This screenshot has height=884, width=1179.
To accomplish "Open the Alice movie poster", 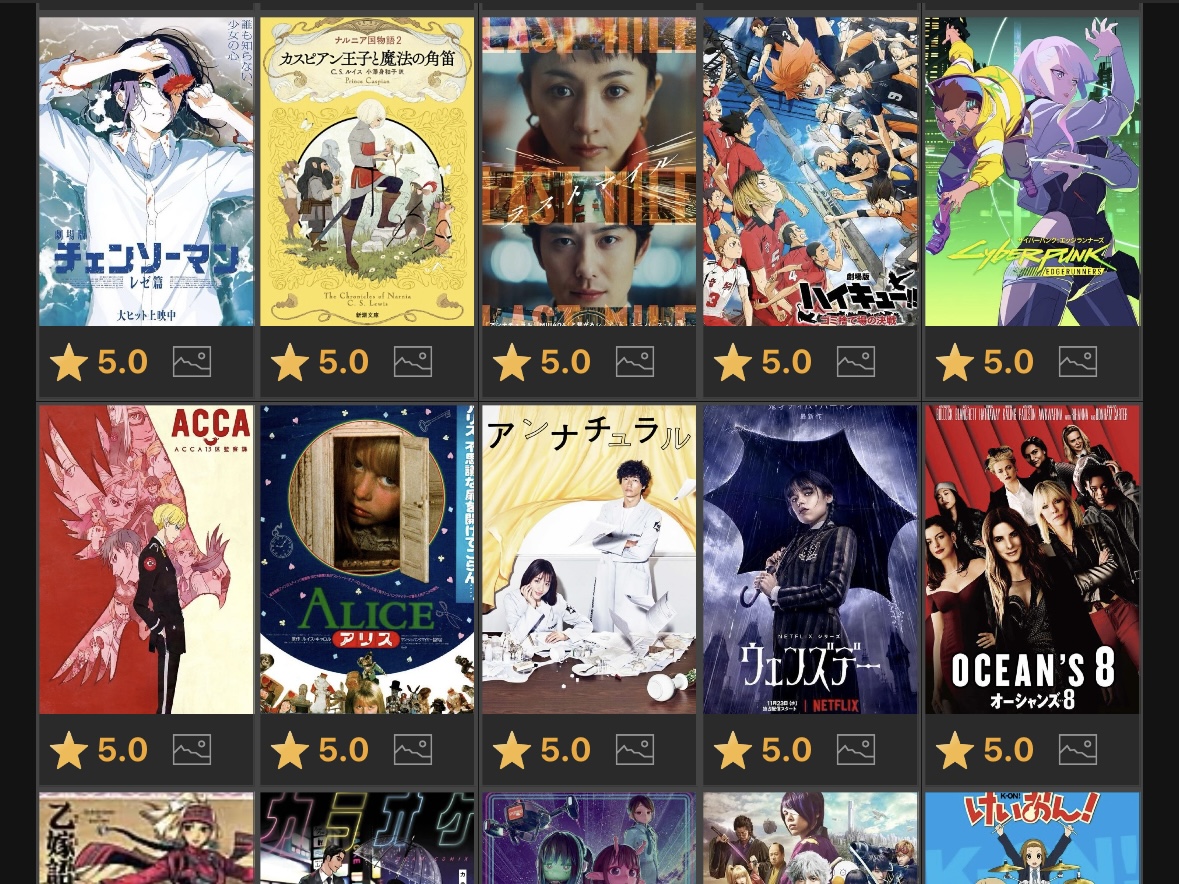I will (367, 559).
